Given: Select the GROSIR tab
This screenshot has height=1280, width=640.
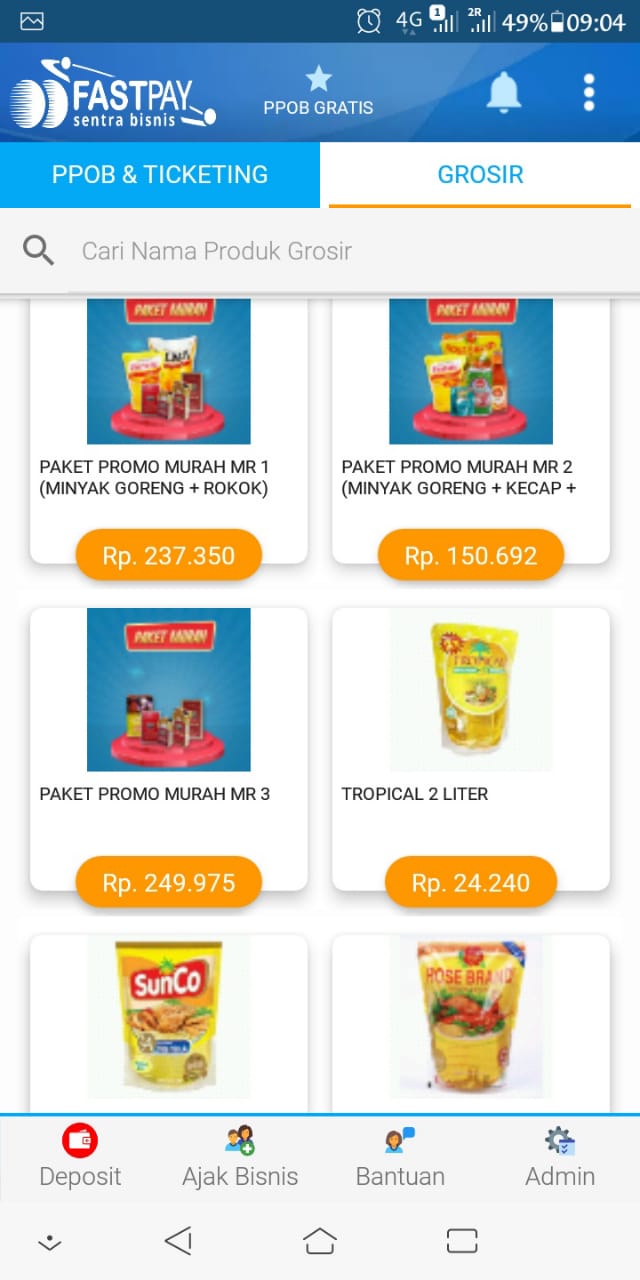Looking at the screenshot, I should point(480,175).
